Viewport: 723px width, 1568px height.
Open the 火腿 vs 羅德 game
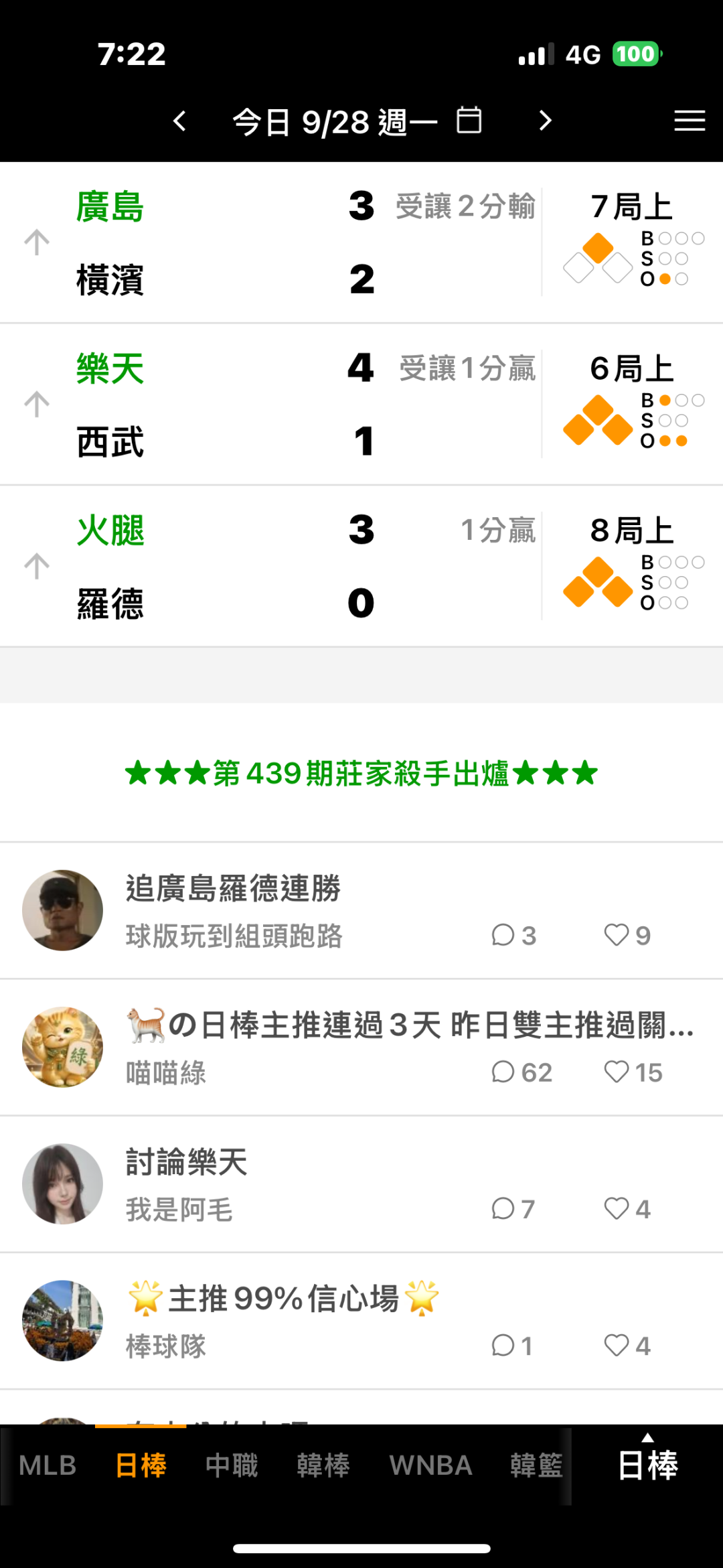(361, 567)
